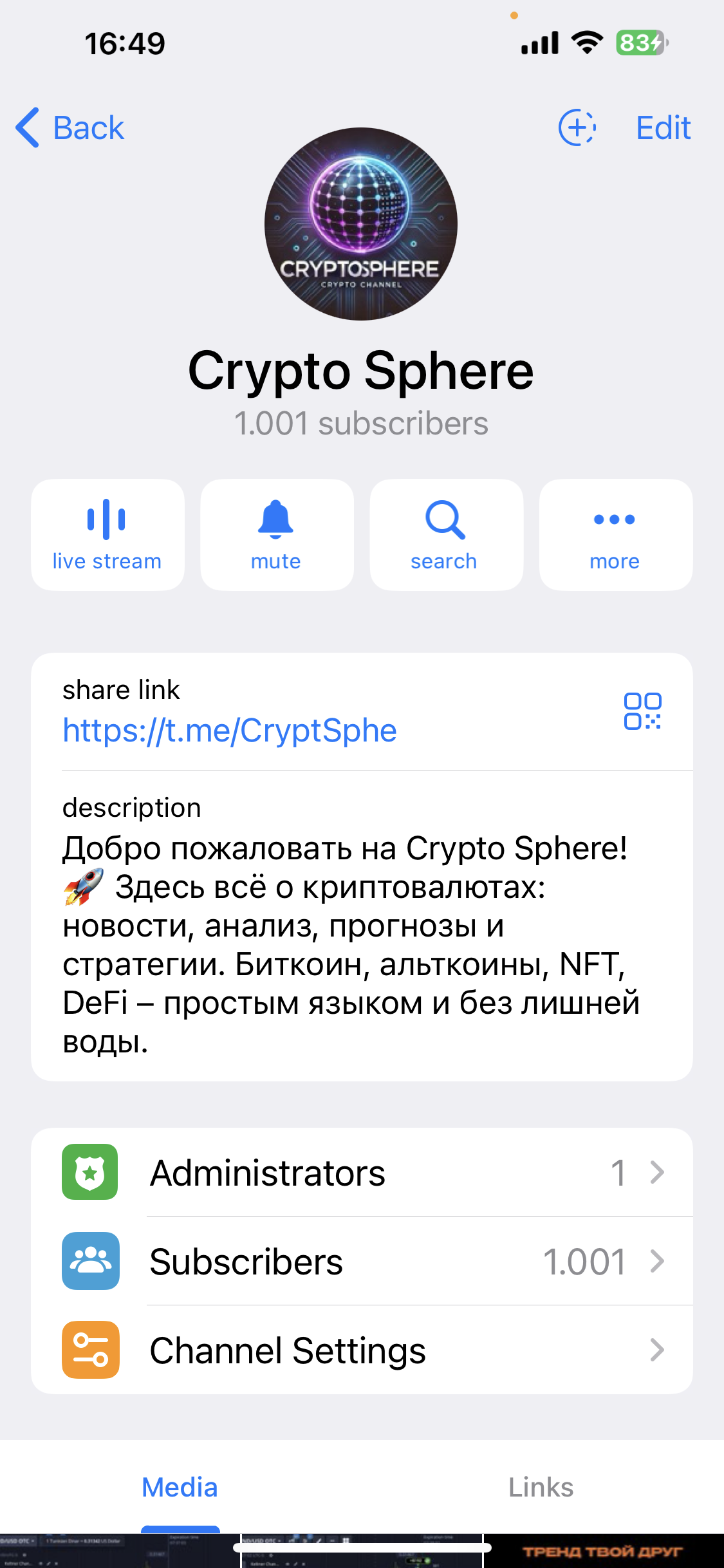Open the more options menu
The image size is (724, 1568).
coord(615,534)
